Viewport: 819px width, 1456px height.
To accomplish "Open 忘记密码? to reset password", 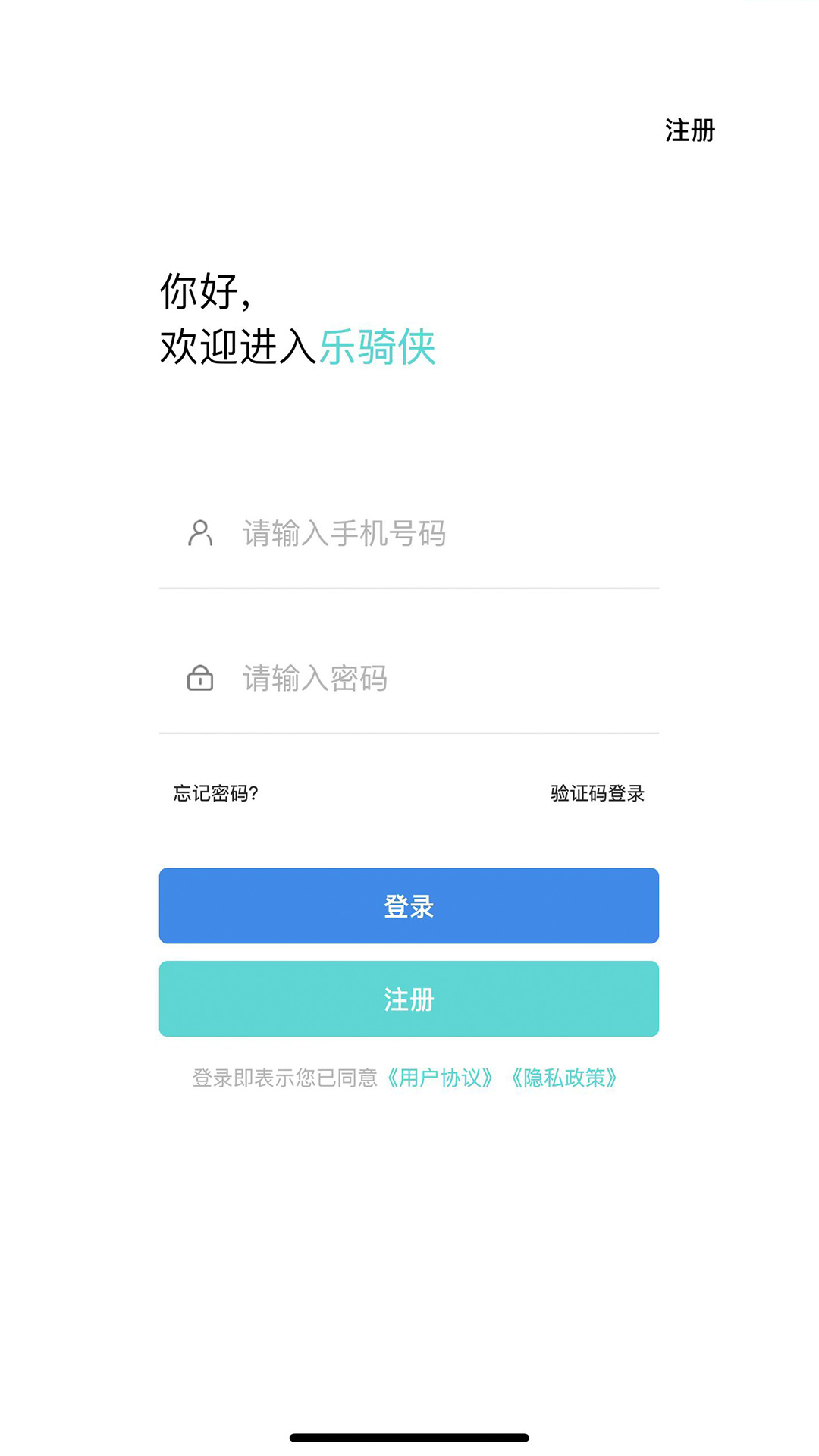I will tap(216, 793).
